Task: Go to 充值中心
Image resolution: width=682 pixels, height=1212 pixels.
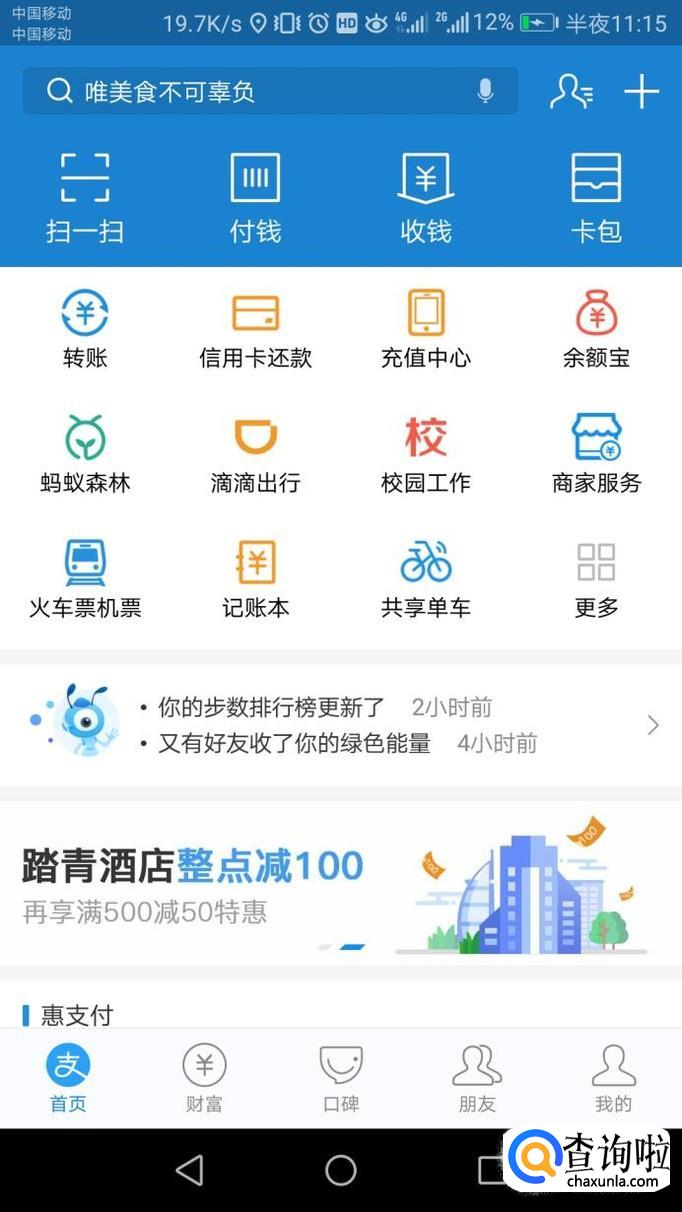Action: [426, 330]
